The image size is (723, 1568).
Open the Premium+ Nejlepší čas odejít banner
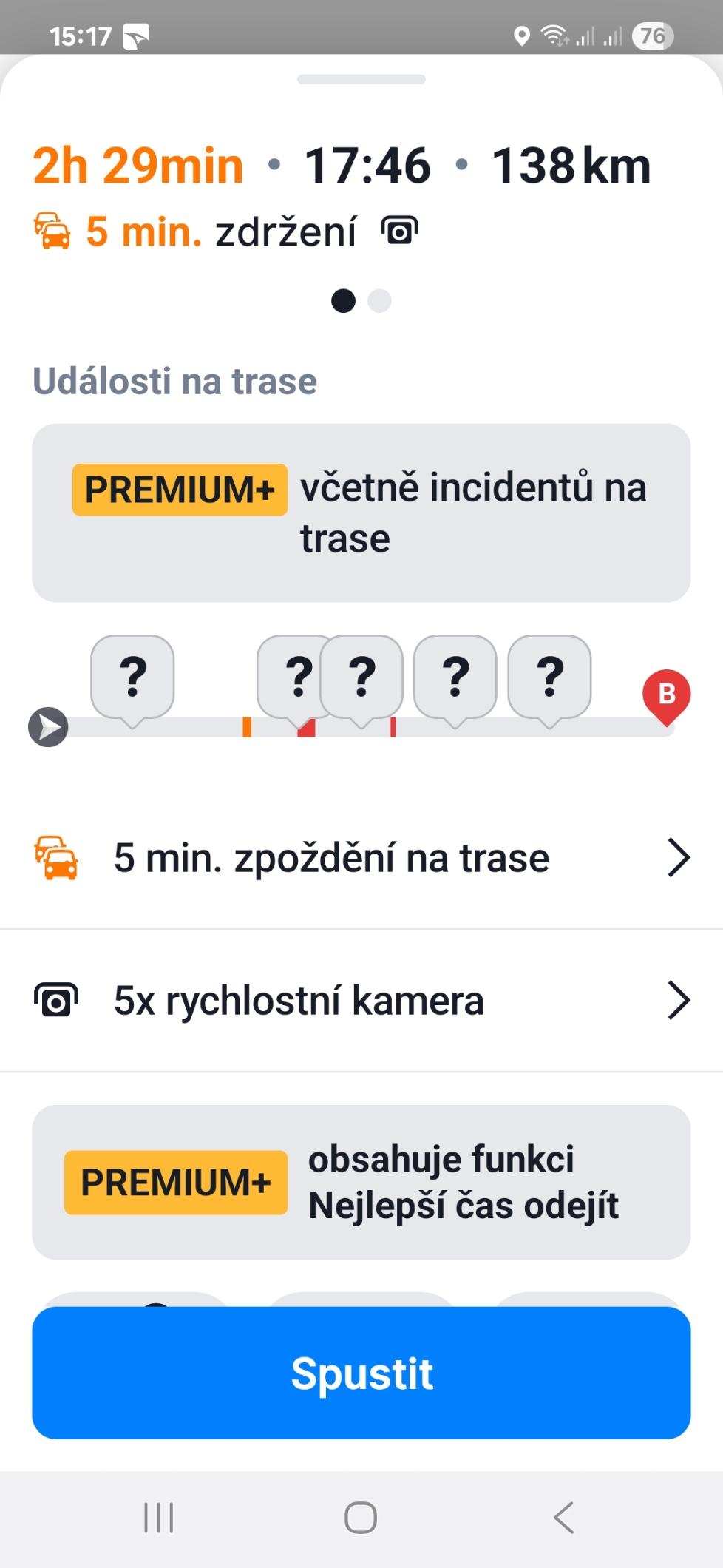(x=361, y=1182)
